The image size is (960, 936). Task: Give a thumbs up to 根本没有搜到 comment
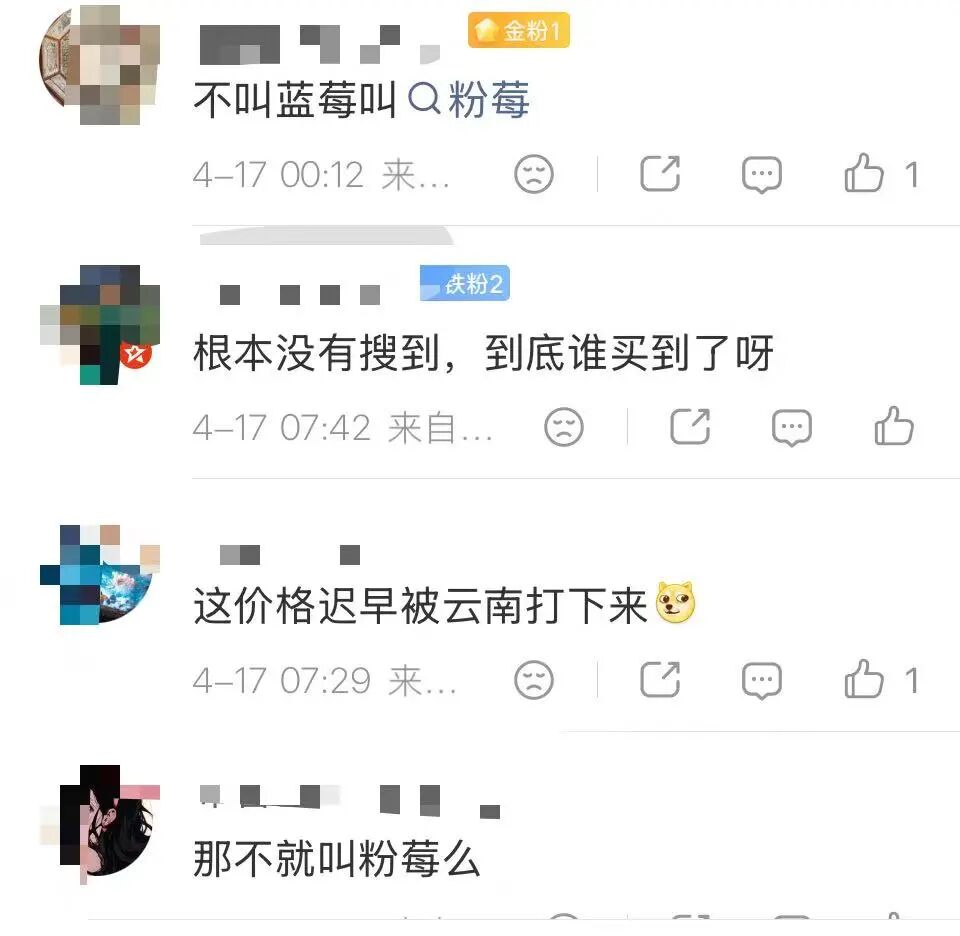(x=894, y=427)
